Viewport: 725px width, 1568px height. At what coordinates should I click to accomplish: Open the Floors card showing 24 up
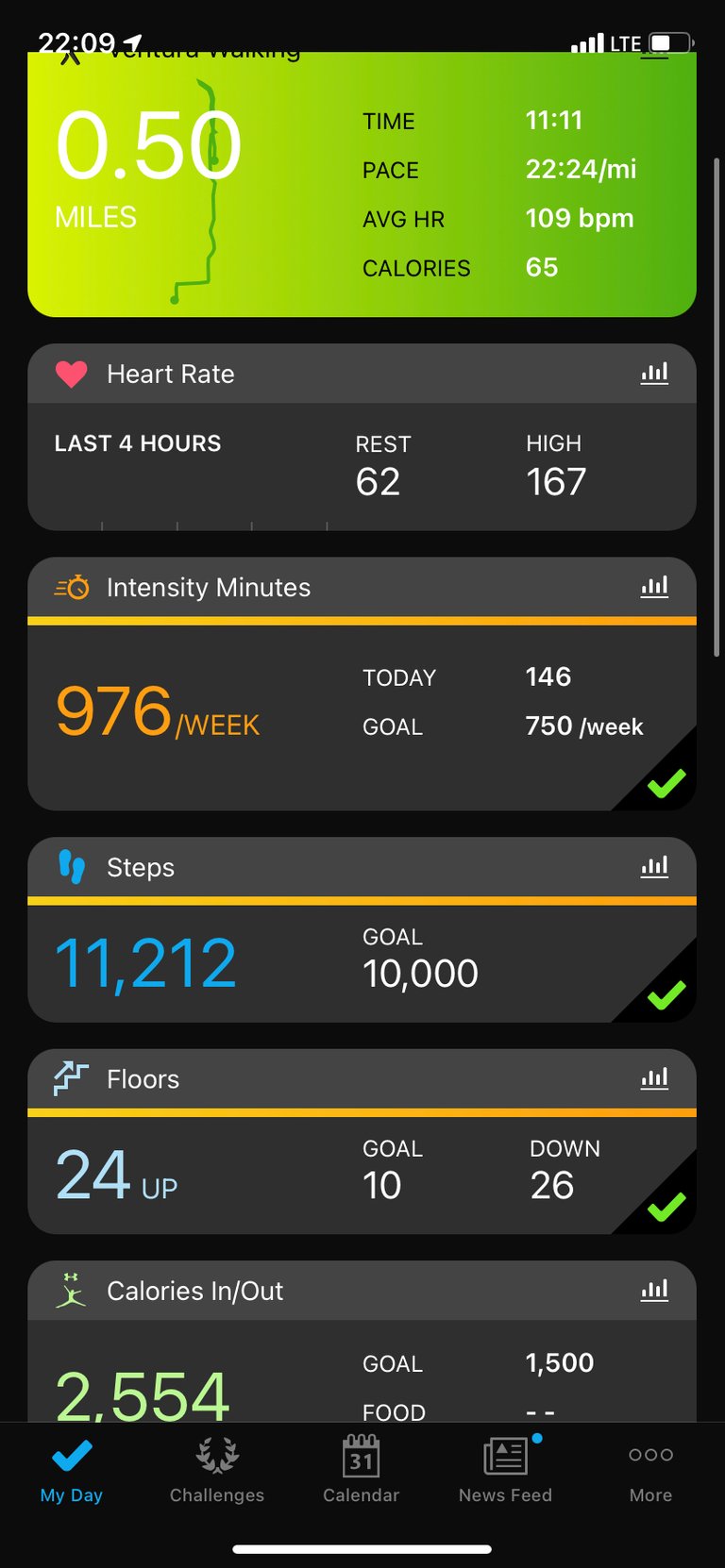pyautogui.click(x=362, y=1142)
